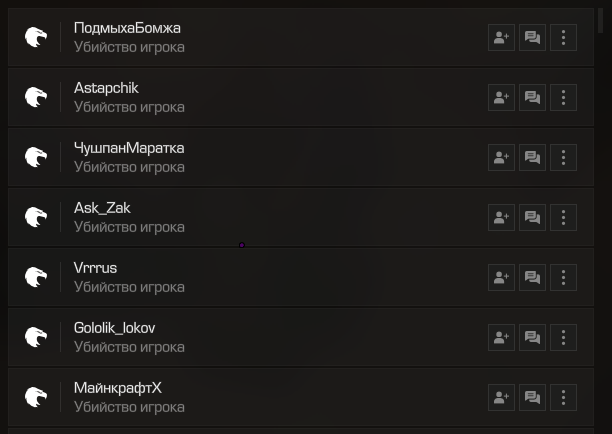This screenshot has height=434, width=612.
Task: Add ПодмыхаБомжа as a friend
Action: pos(501,38)
